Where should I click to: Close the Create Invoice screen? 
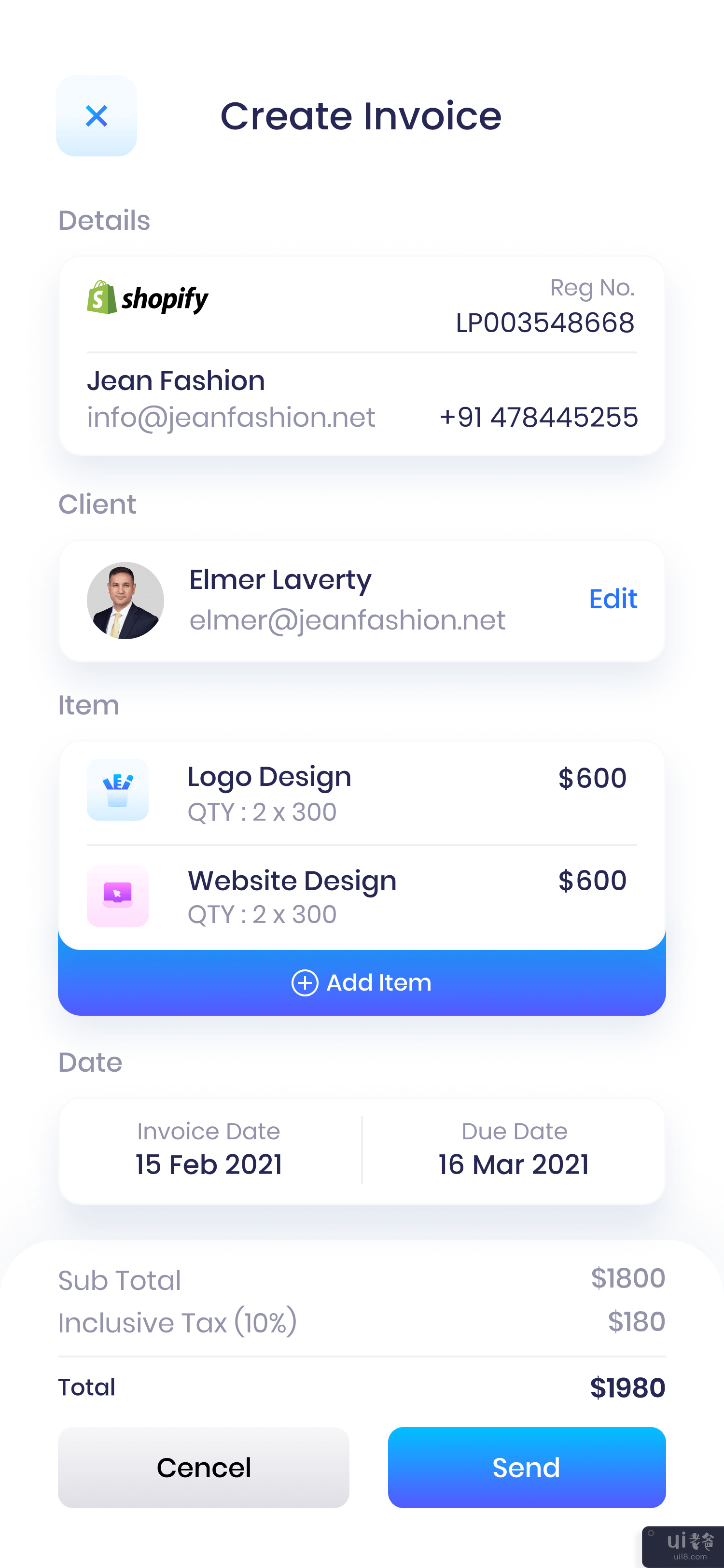click(x=96, y=116)
